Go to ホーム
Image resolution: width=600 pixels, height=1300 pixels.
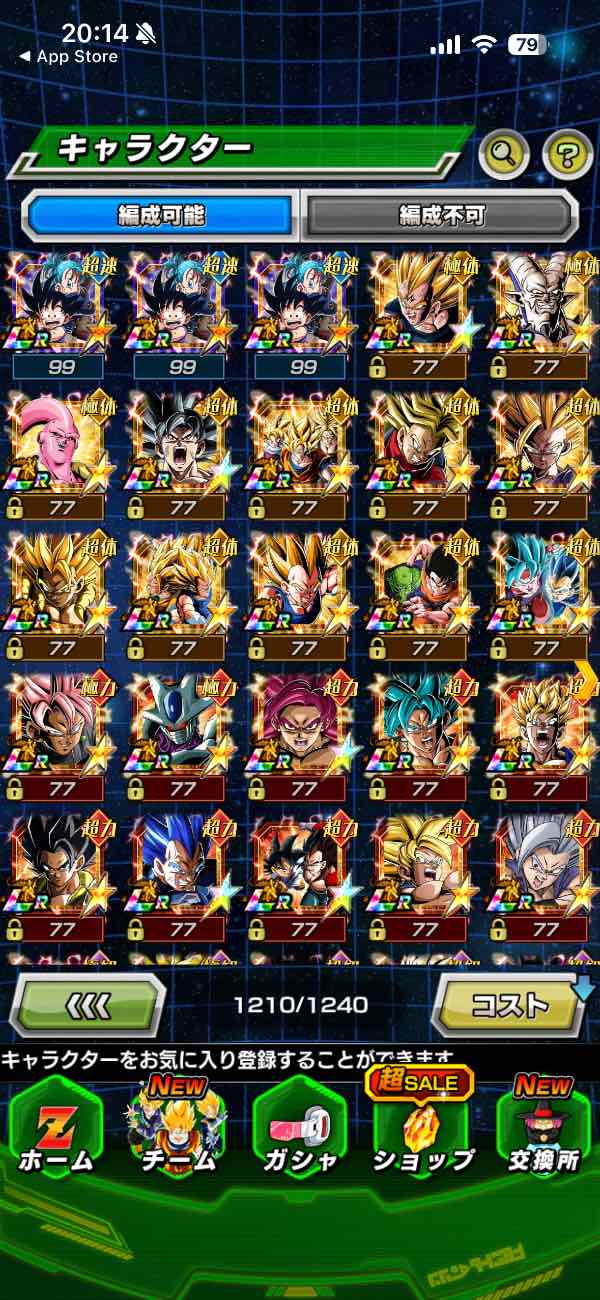pyautogui.click(x=57, y=1130)
